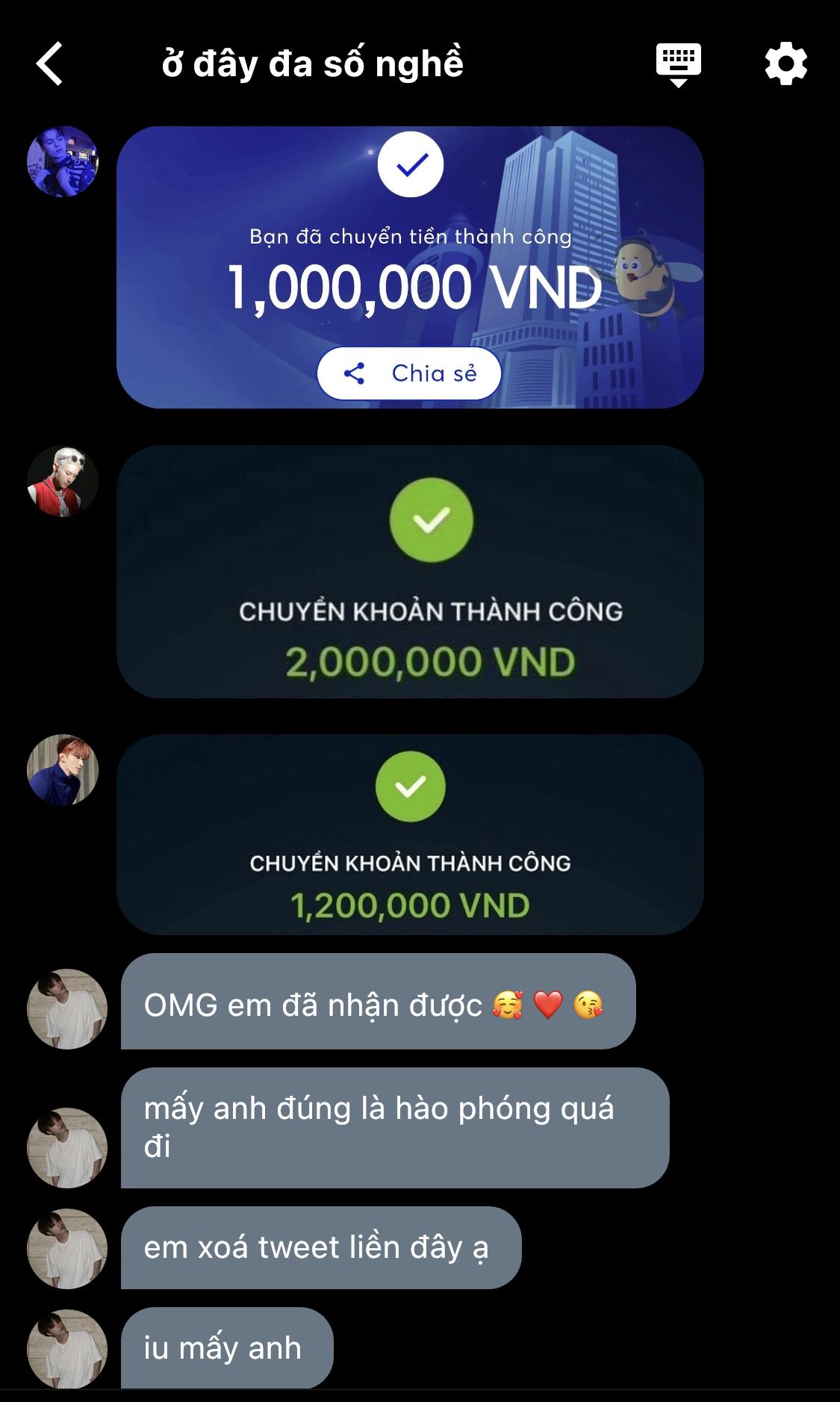Go back from the group chat
This screenshot has height=1402, width=840.
click(50, 63)
